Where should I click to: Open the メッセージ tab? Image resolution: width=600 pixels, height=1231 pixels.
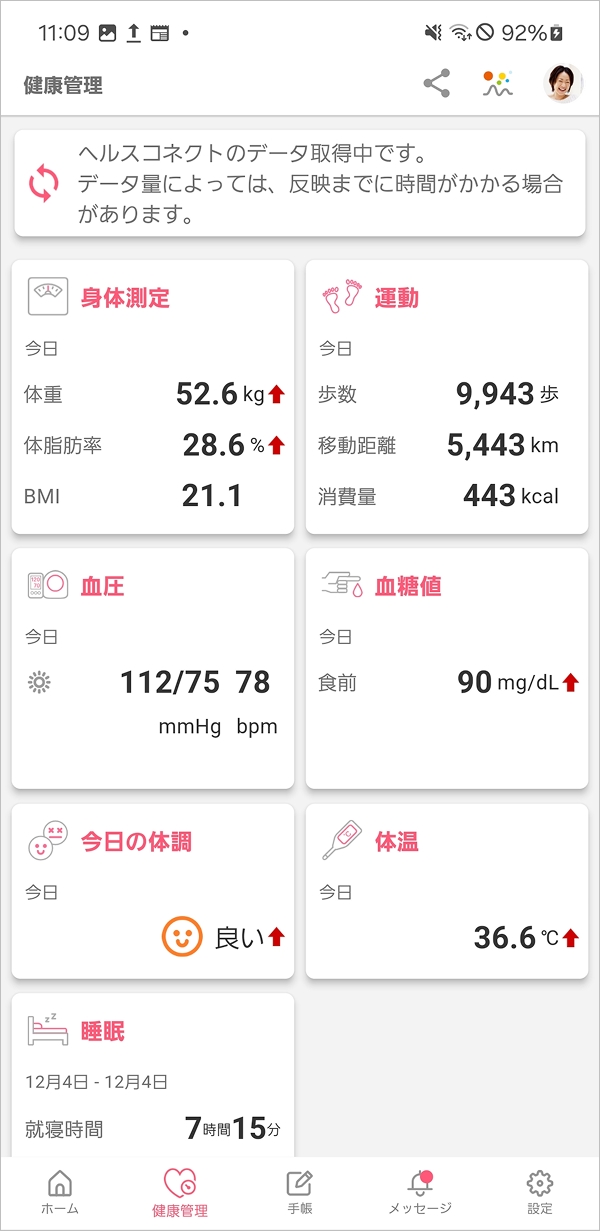(420, 1193)
